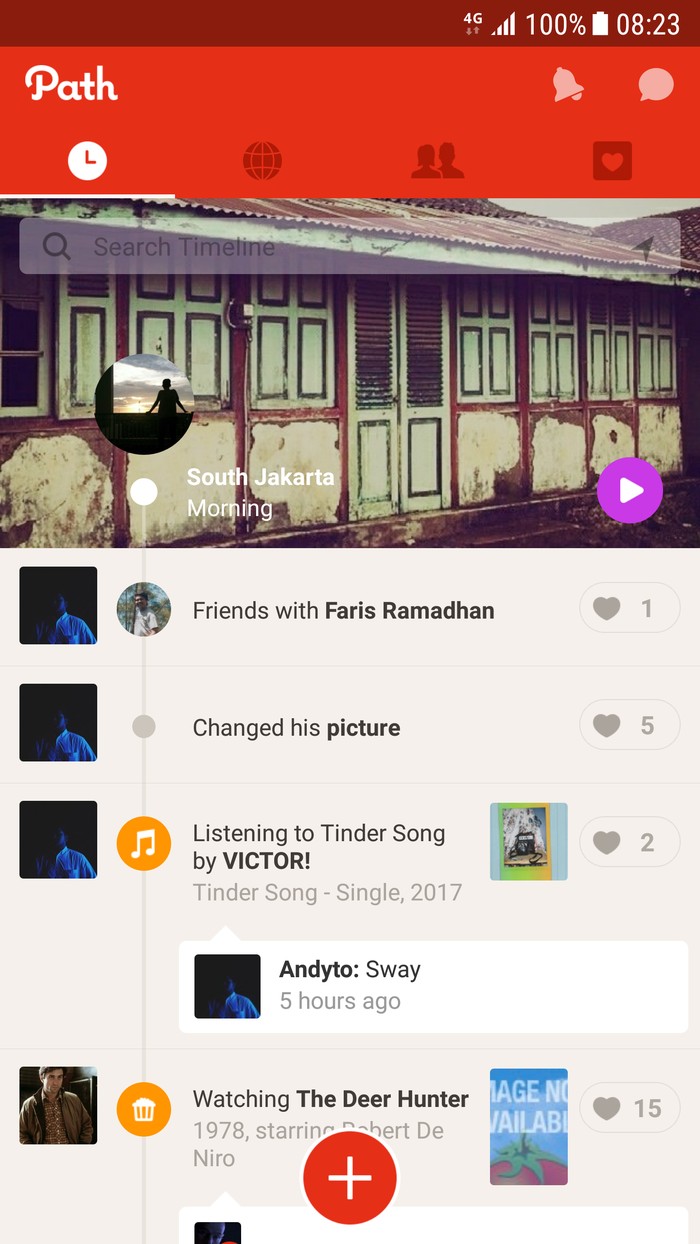Open the Tinder Song album cover
Image resolution: width=700 pixels, height=1244 pixels.
[x=528, y=842]
